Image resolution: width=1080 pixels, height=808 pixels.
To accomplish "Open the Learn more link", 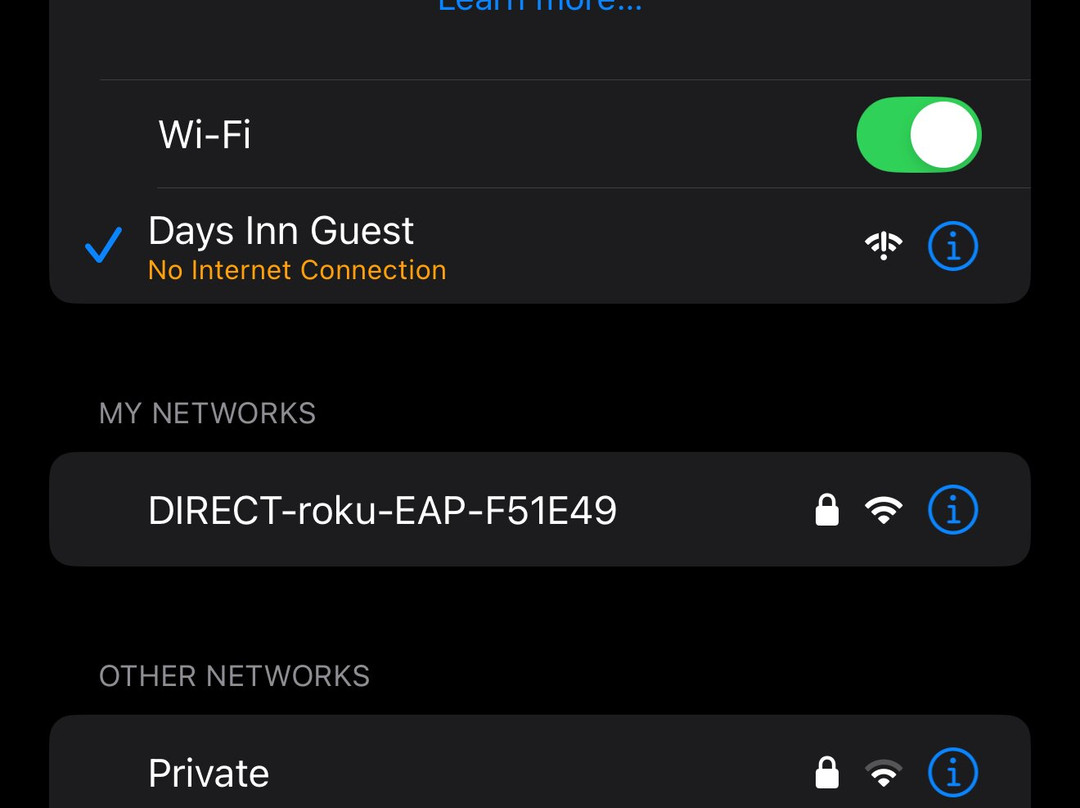I will click(x=540, y=6).
